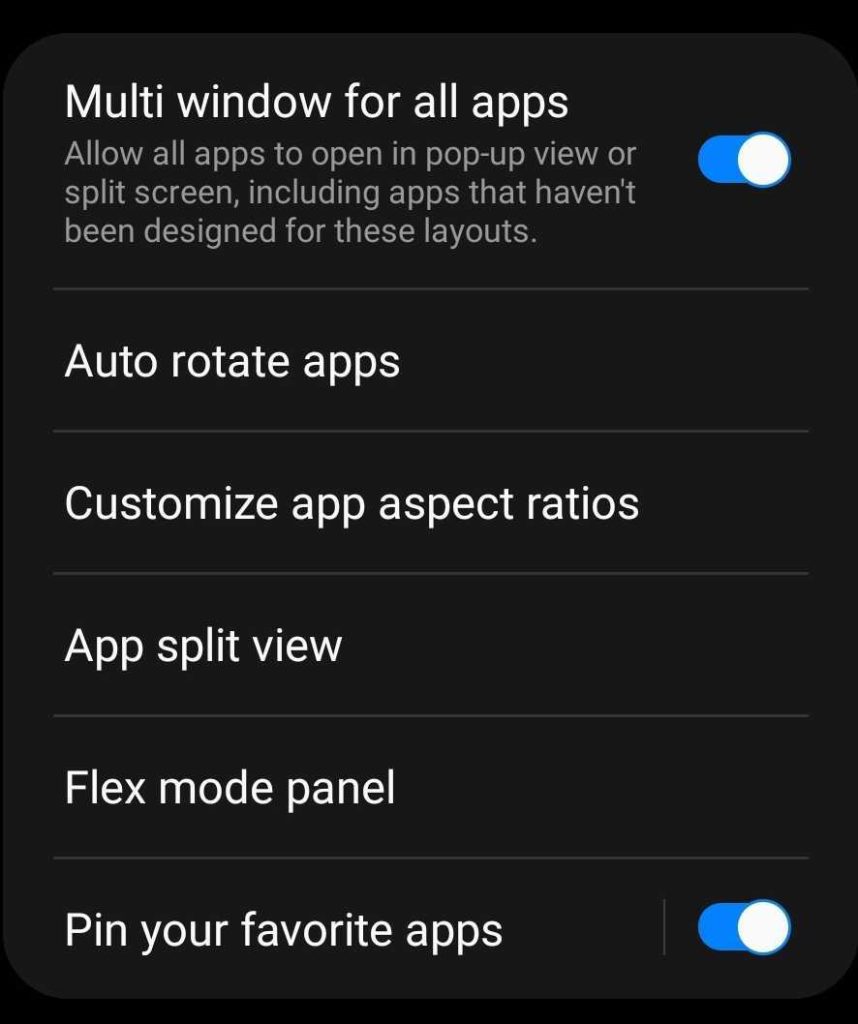
Task: Open Auto rotate apps settings
Action: coord(232,361)
